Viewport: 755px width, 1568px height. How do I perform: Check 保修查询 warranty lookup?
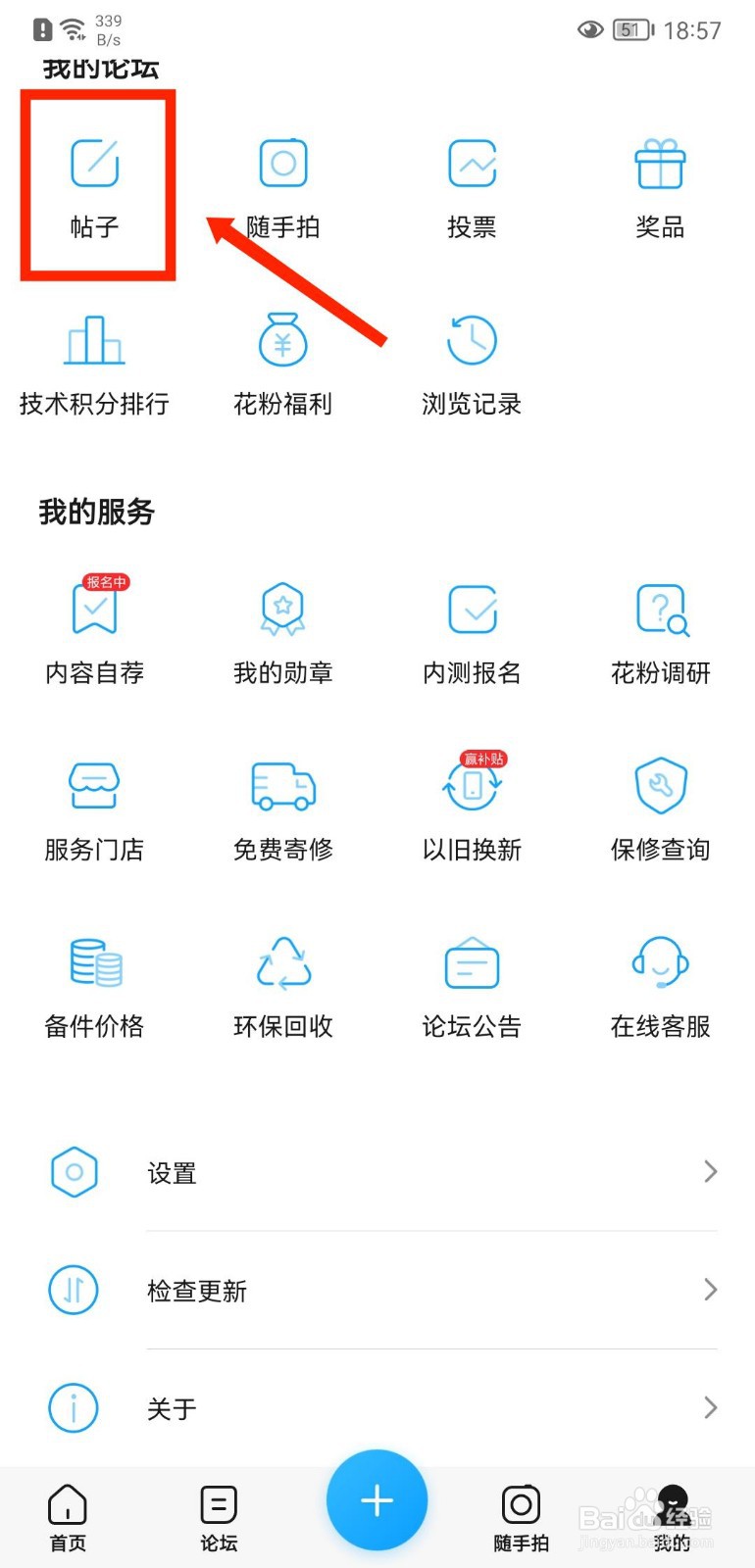[x=660, y=810]
